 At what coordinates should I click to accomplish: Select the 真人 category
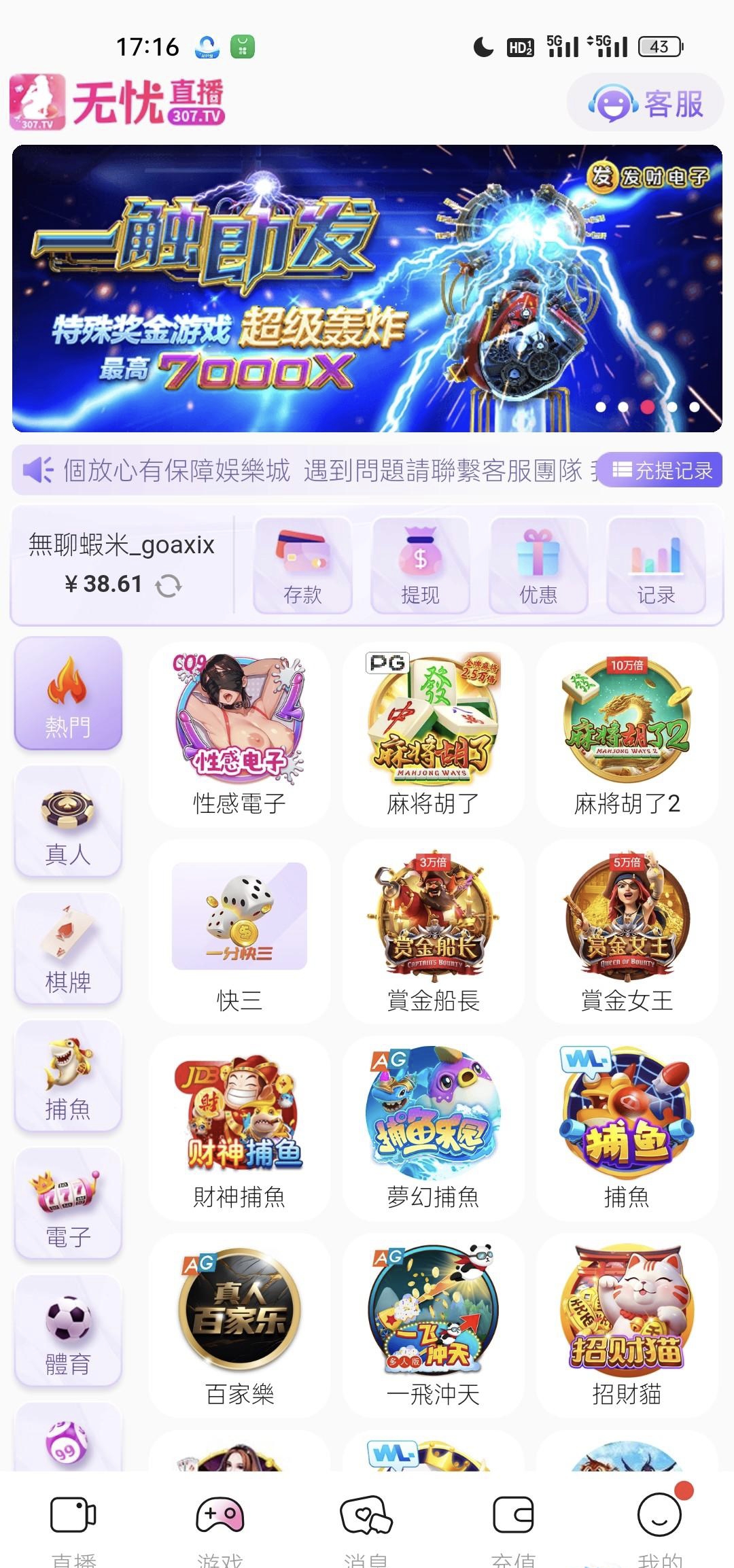[x=68, y=822]
